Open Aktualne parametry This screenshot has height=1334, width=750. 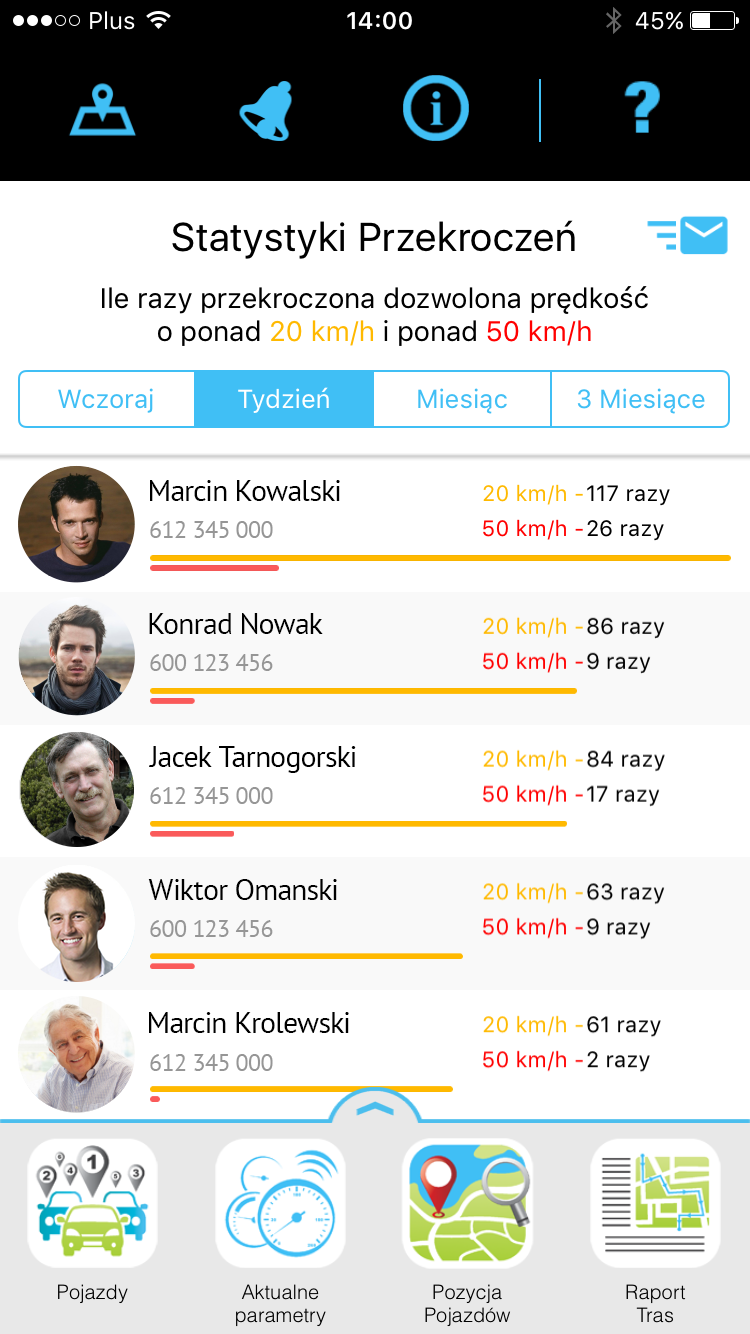280,1232
